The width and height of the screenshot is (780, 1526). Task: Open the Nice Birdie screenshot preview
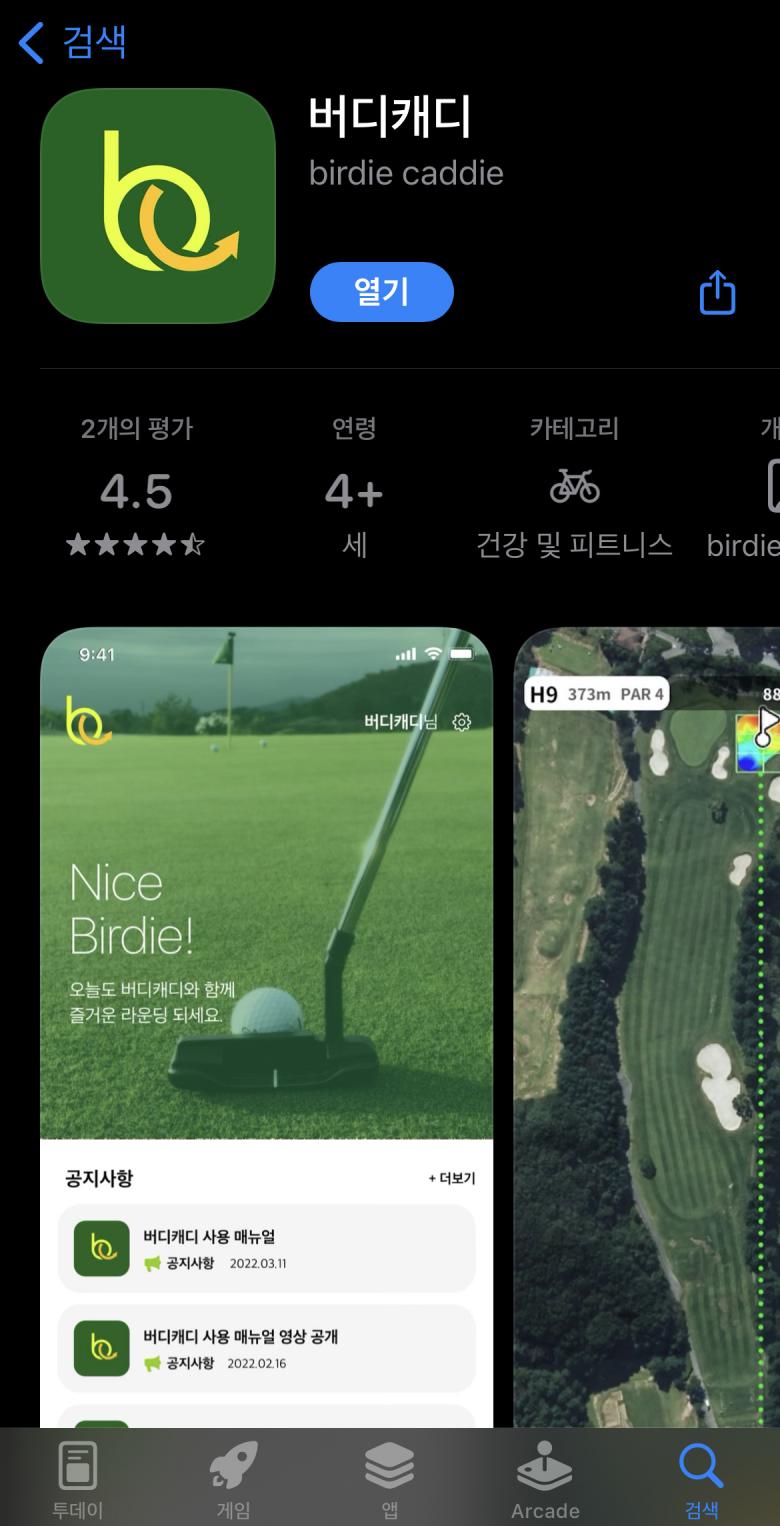click(x=266, y=1000)
